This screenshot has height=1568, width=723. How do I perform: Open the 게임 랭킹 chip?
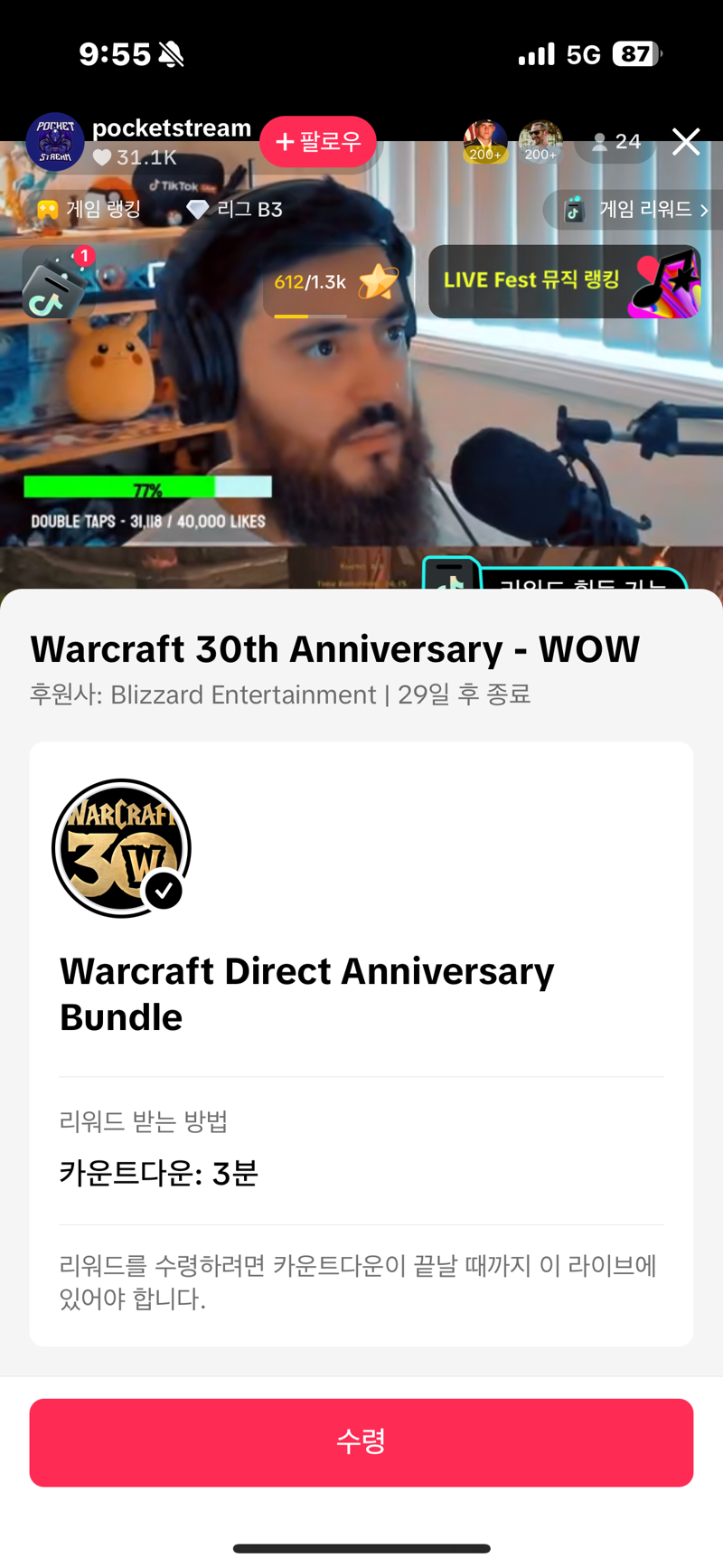coord(89,210)
